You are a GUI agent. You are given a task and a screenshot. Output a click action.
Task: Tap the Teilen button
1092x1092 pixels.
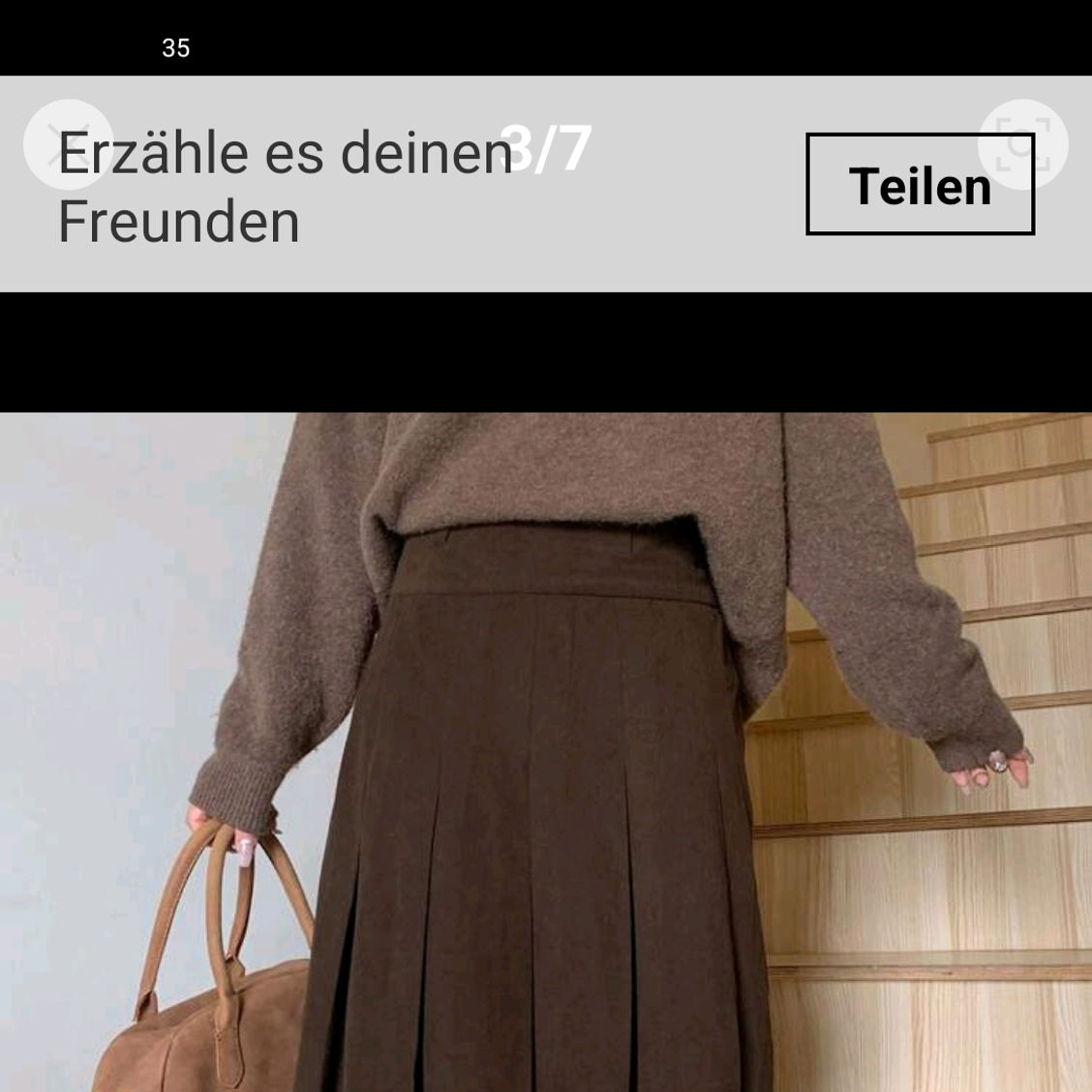(920, 184)
